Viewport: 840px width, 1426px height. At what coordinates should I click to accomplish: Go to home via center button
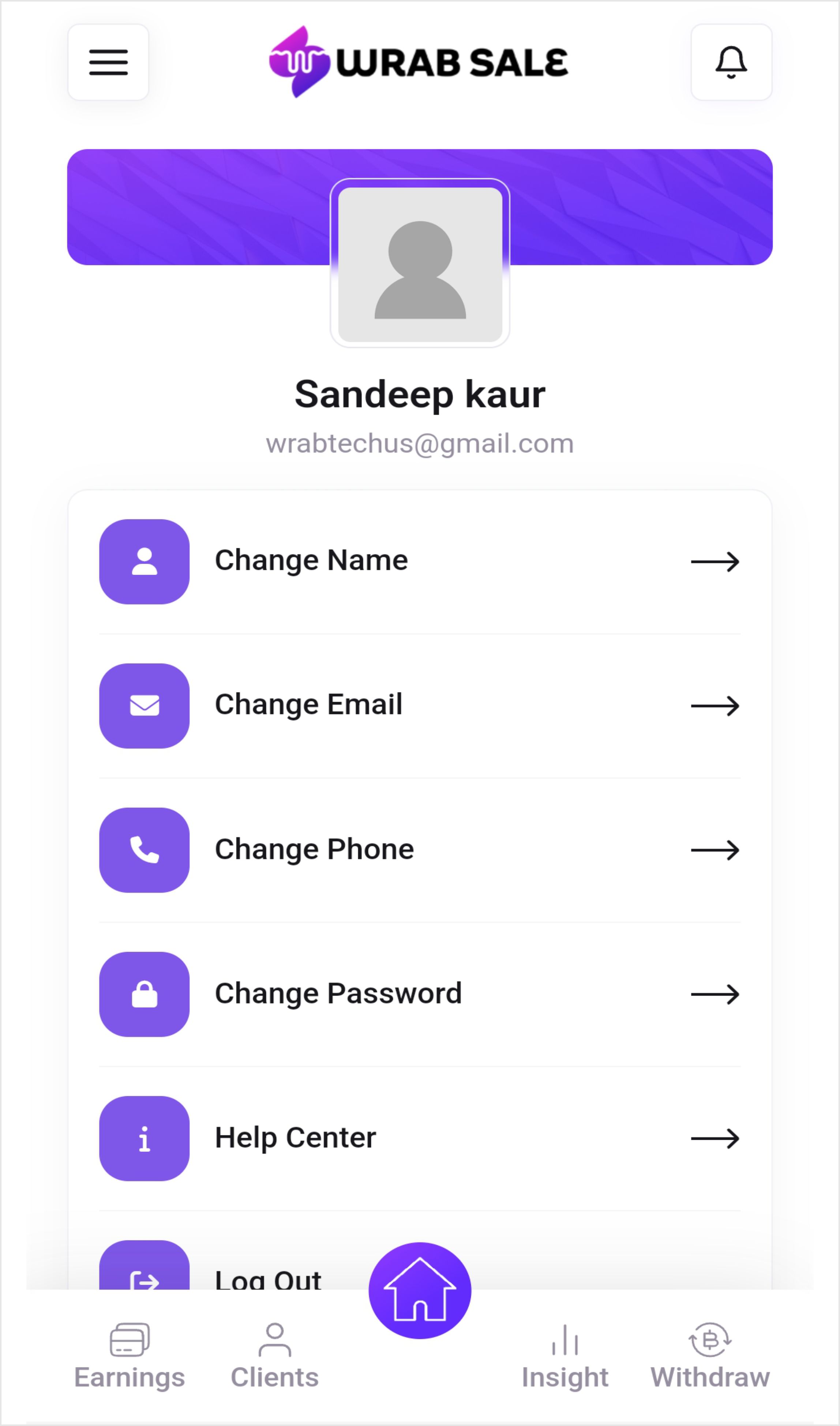(419, 1291)
